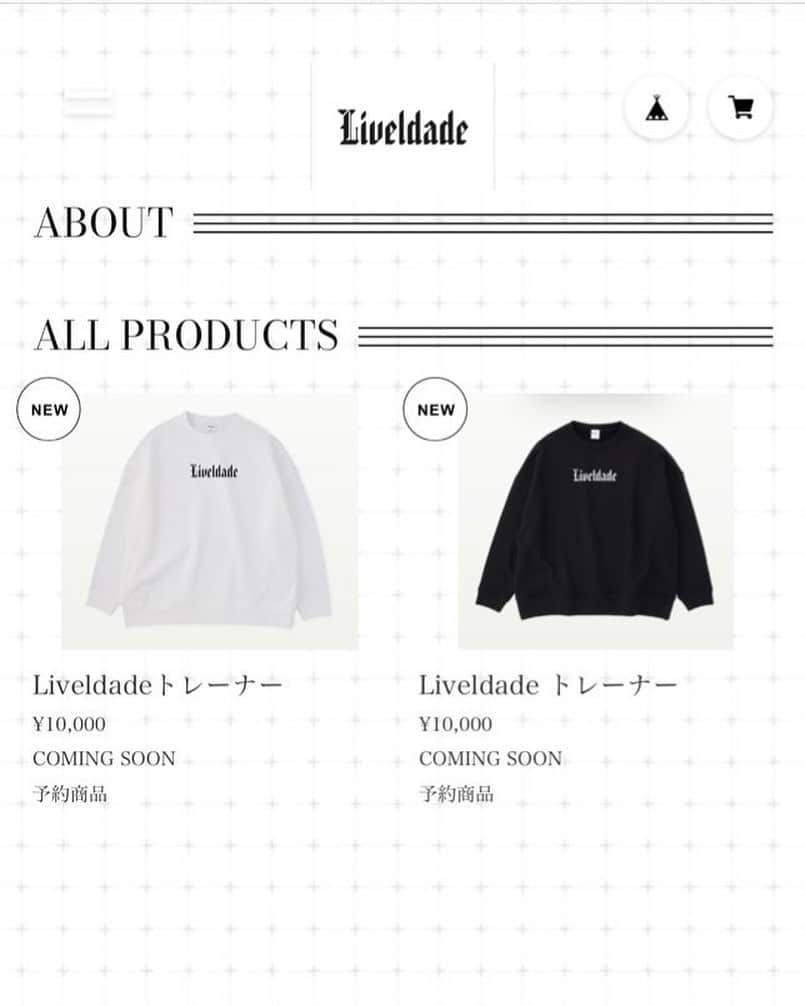
Task: Tap the tent shop icon
Action: coord(656,107)
